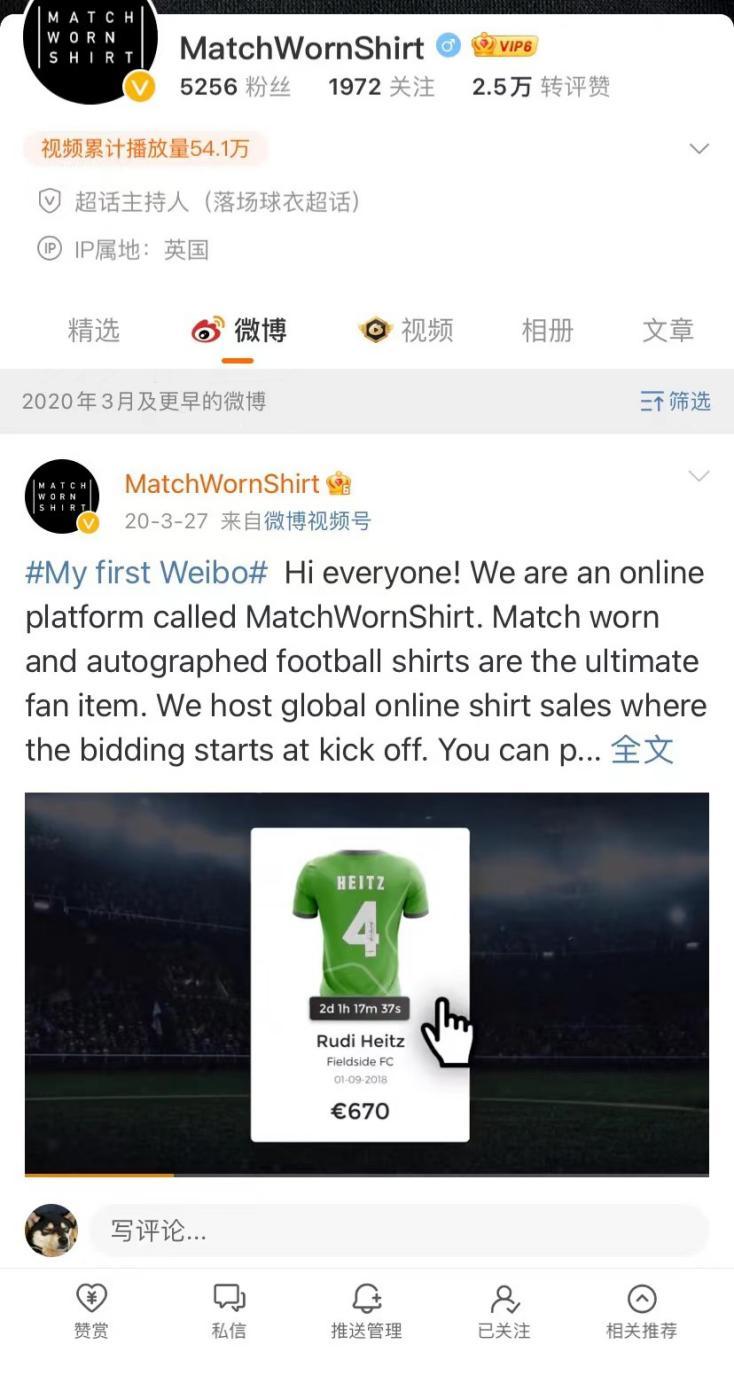Open the 5256 粉丝 followers list
Screen dimensions: 734x1375
point(235,87)
